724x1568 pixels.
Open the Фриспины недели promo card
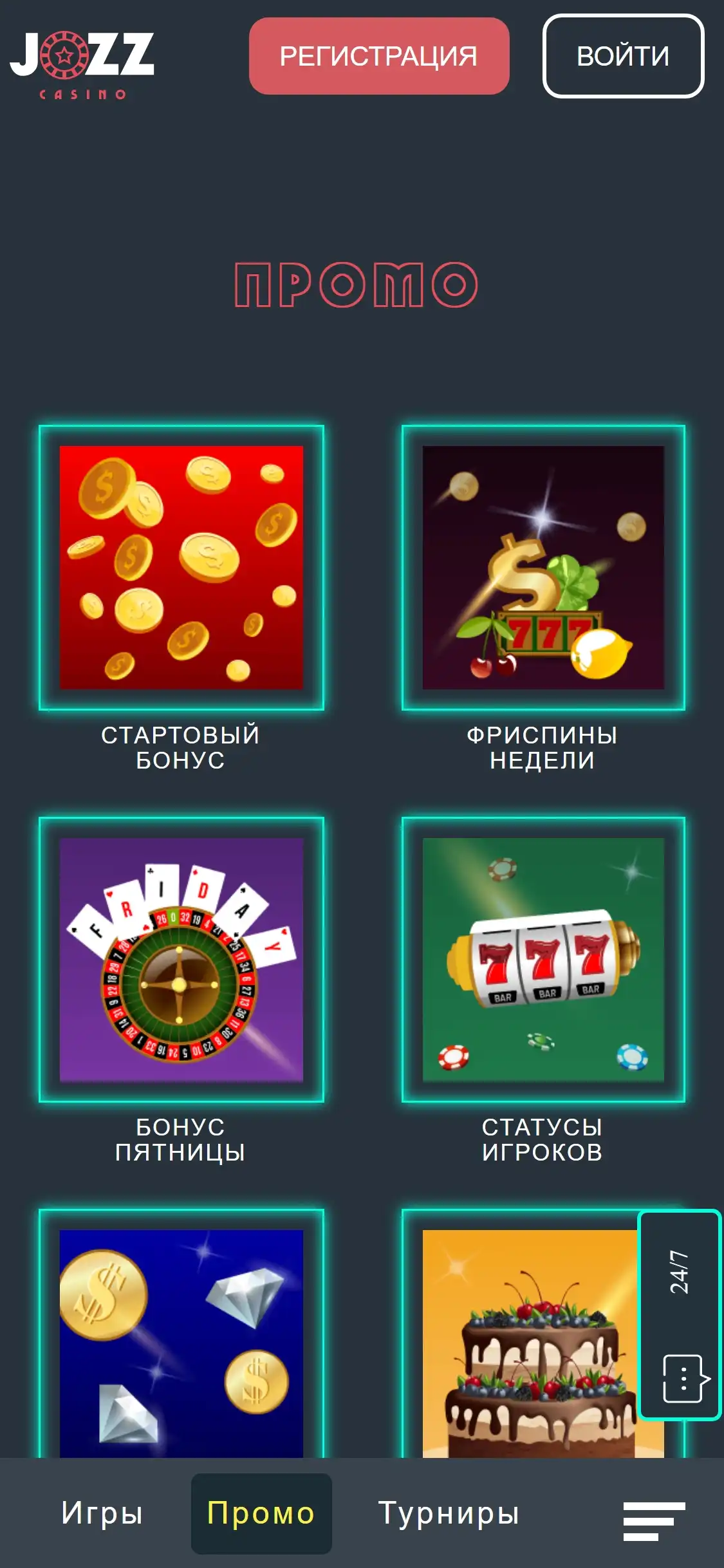coord(543,568)
